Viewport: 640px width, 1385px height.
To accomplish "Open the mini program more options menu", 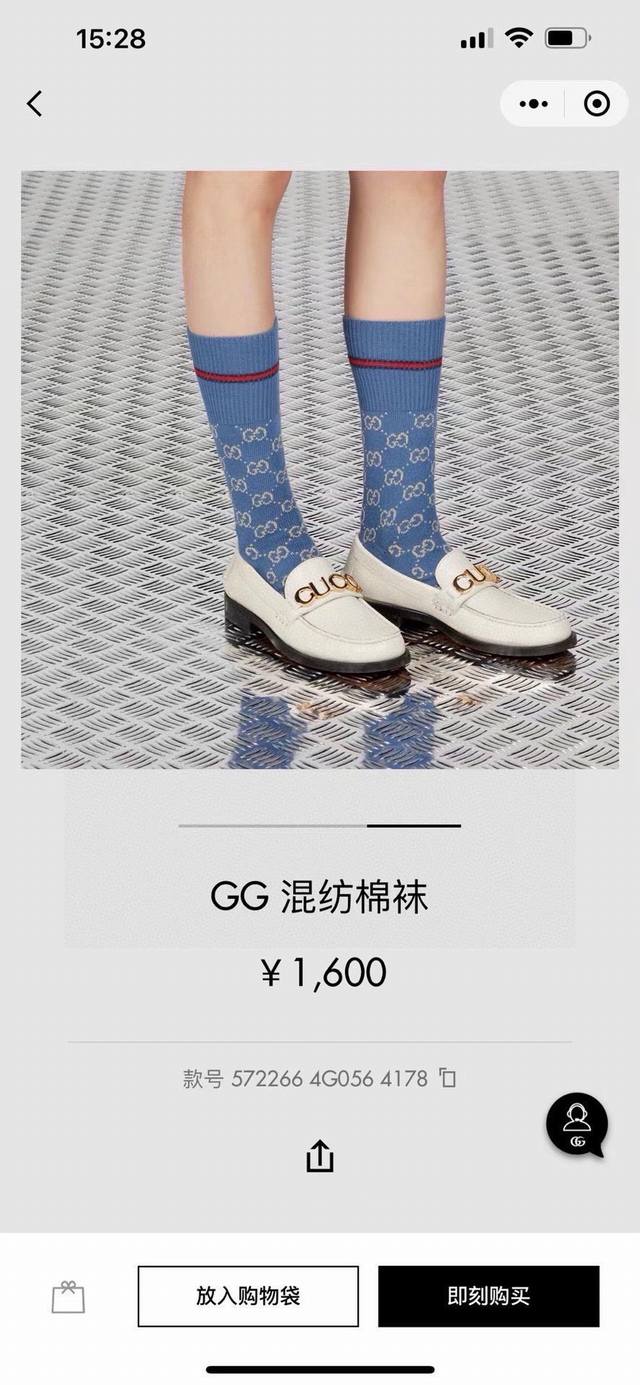I will (535, 103).
